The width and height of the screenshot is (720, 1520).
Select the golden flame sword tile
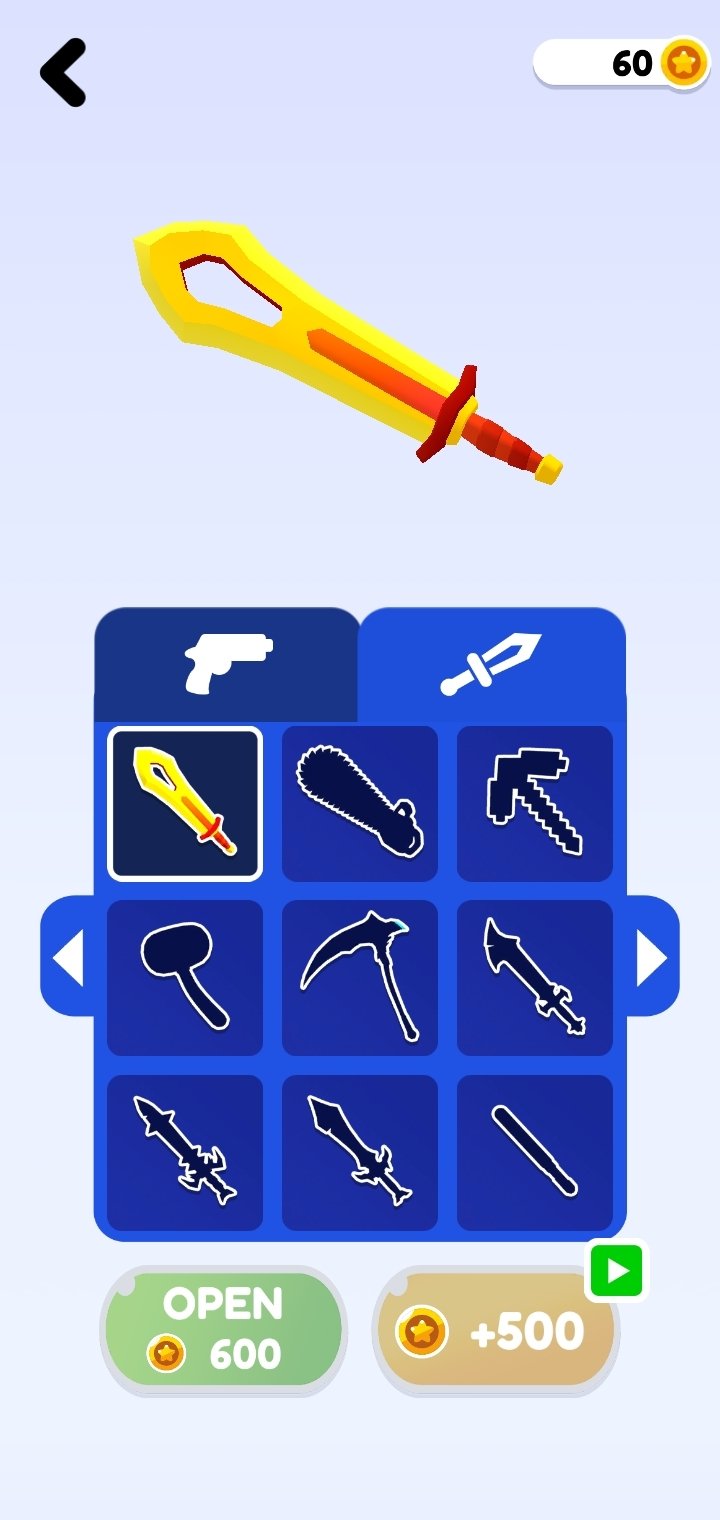click(185, 804)
